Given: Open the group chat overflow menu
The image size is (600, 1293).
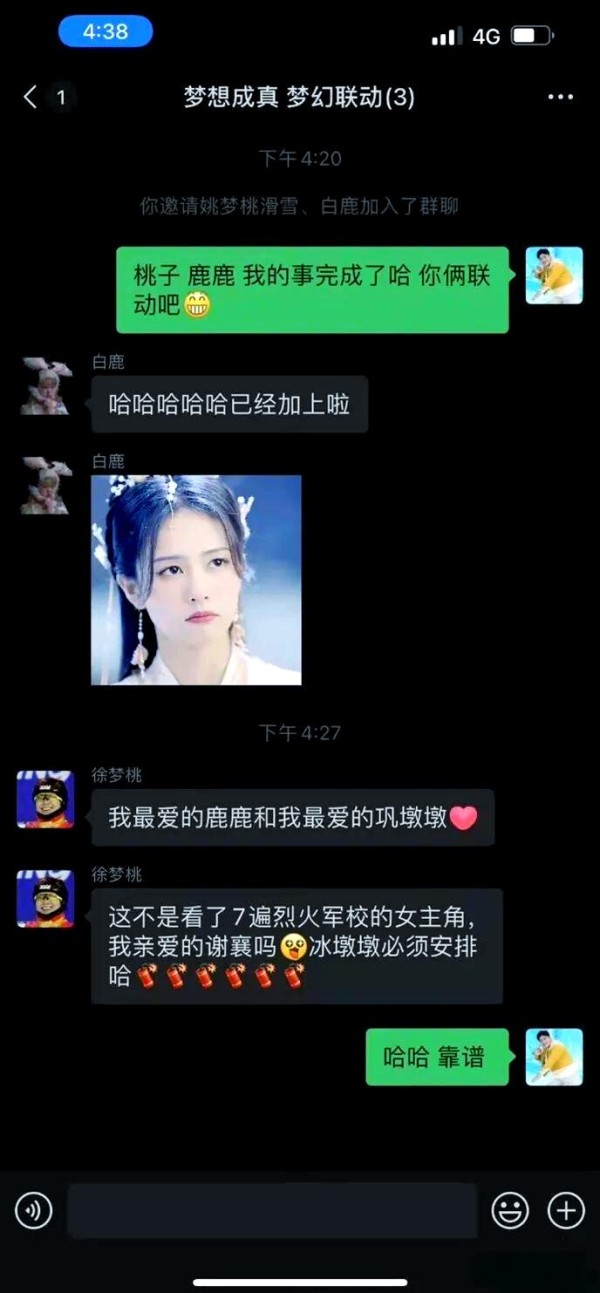Looking at the screenshot, I should [559, 97].
